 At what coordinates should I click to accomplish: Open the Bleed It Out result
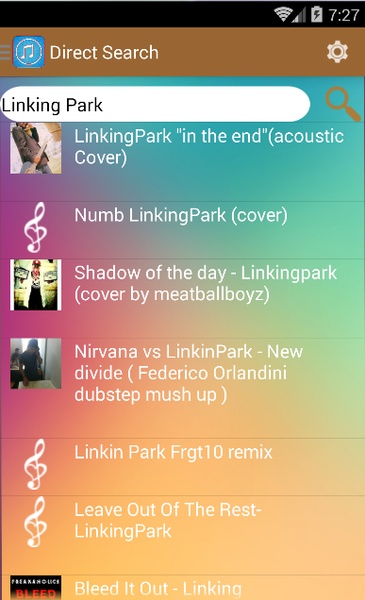pos(182,588)
